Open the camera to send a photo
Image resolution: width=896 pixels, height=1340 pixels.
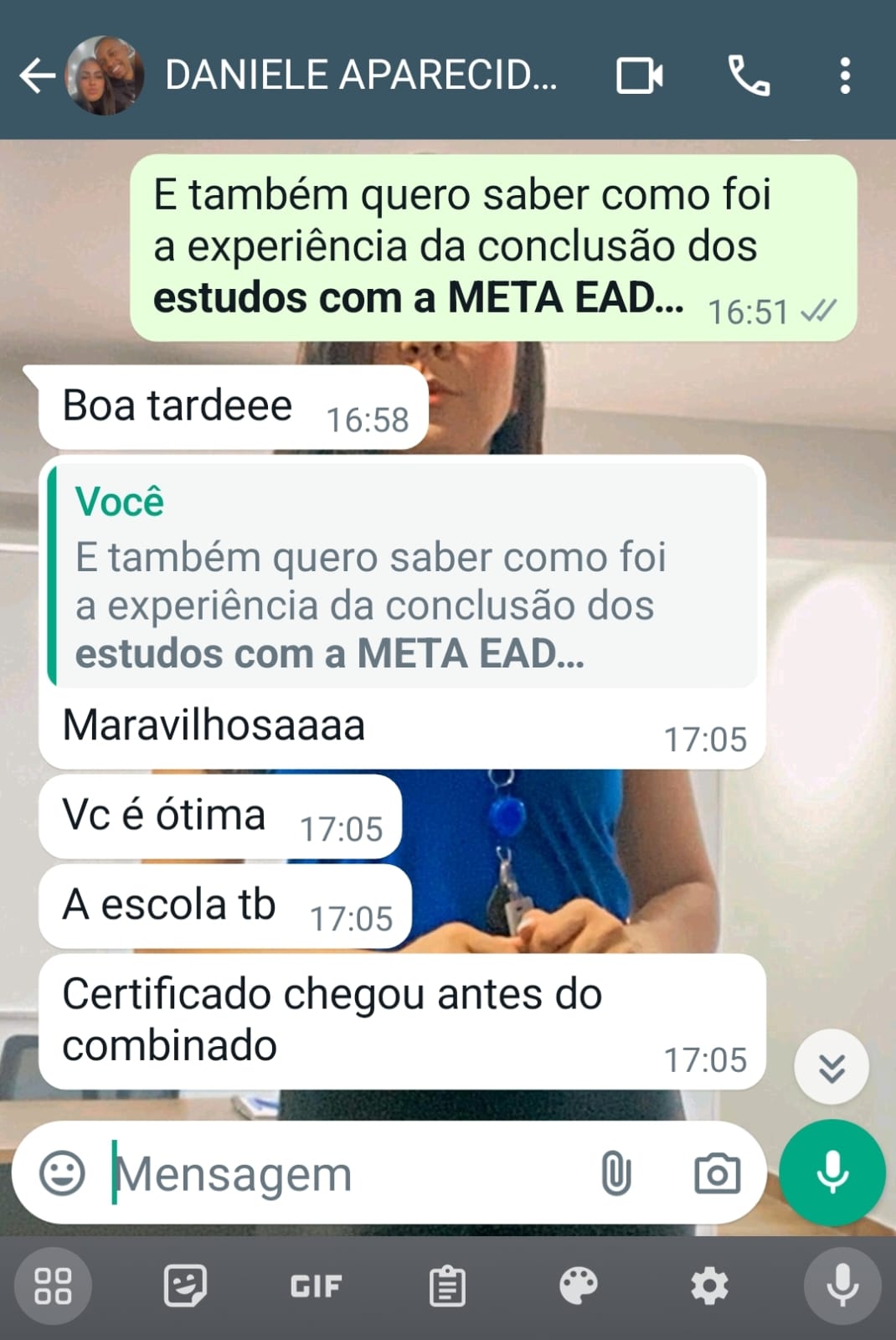pyautogui.click(x=716, y=1172)
